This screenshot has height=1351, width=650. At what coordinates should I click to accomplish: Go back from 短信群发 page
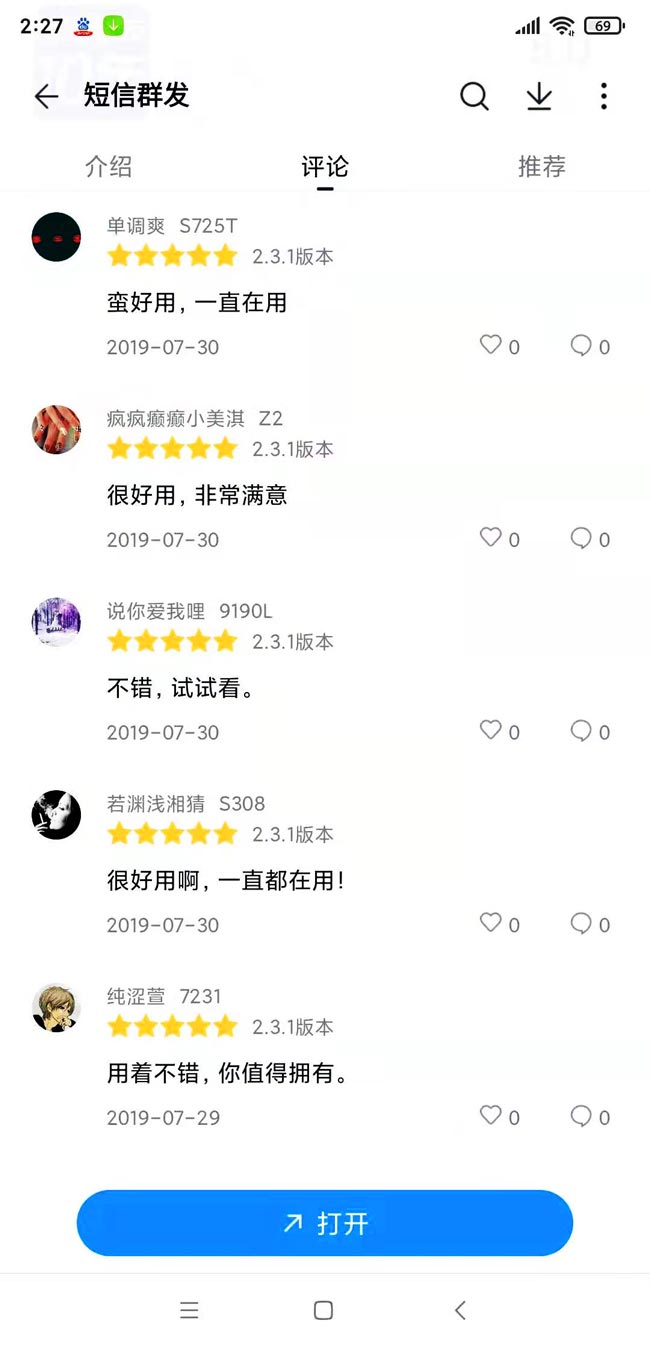tap(46, 96)
